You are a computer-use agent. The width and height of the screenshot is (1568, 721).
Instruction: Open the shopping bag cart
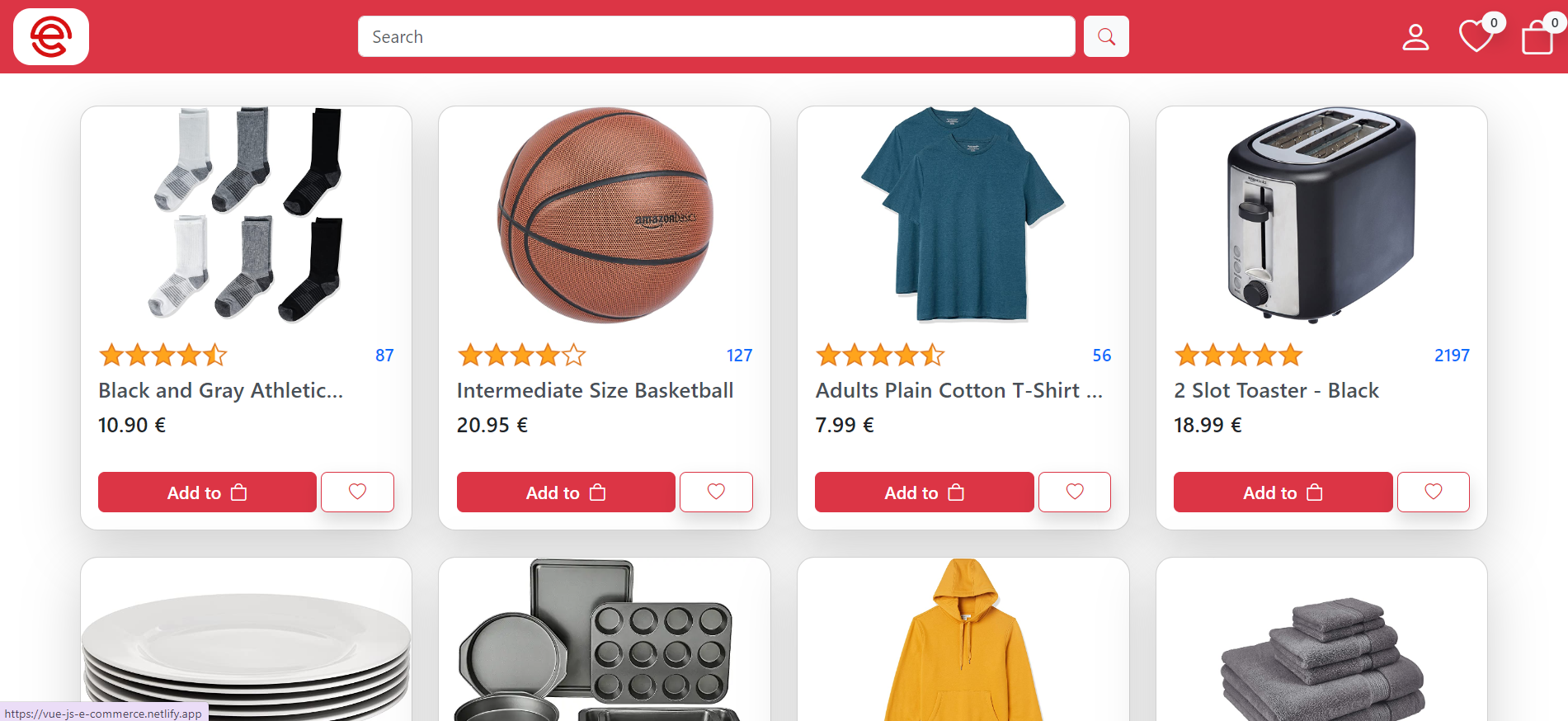pos(1537,38)
